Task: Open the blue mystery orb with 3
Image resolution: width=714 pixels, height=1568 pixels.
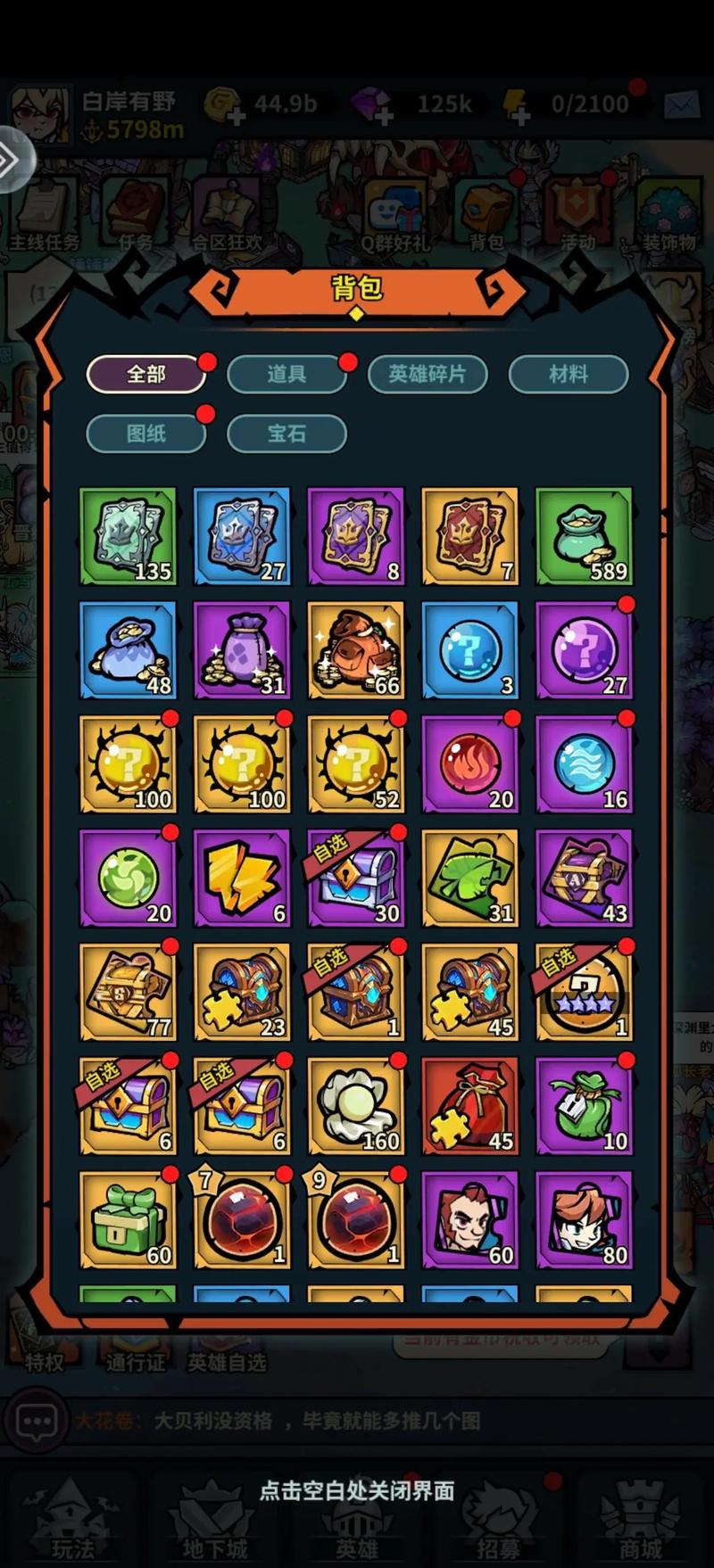Action: pyautogui.click(x=469, y=649)
